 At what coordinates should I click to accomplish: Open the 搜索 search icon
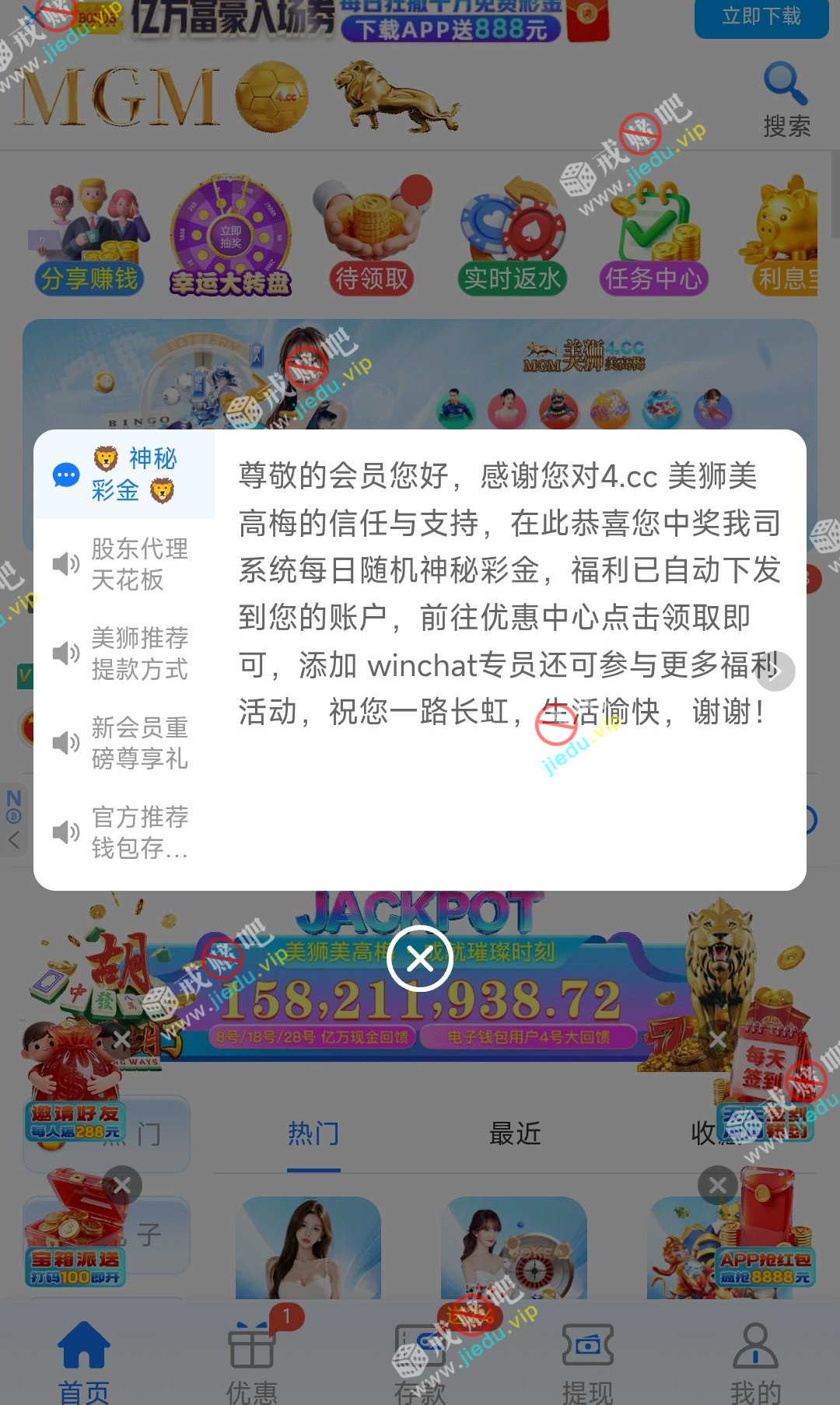click(x=786, y=100)
